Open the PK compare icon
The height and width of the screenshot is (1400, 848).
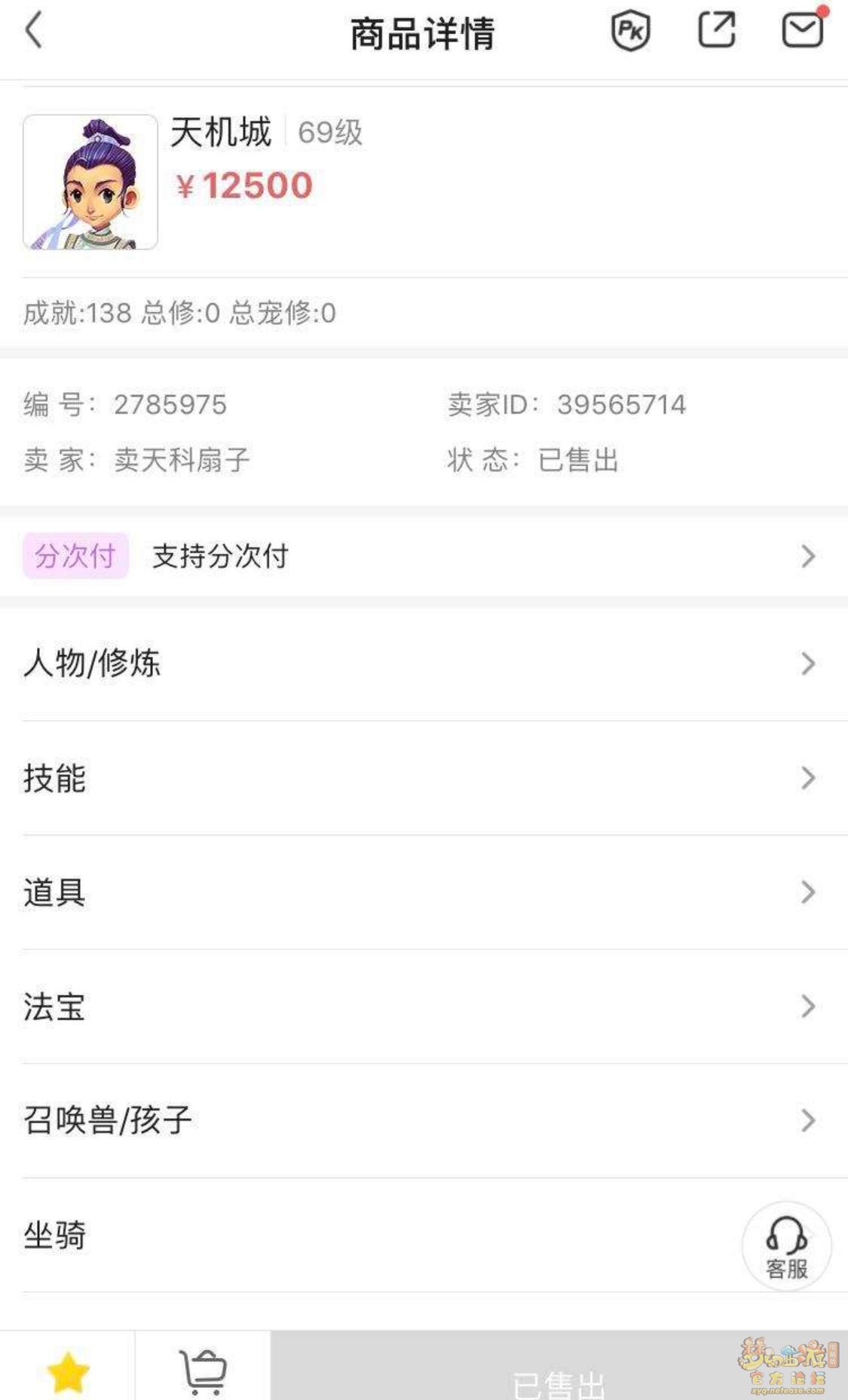(x=630, y=32)
